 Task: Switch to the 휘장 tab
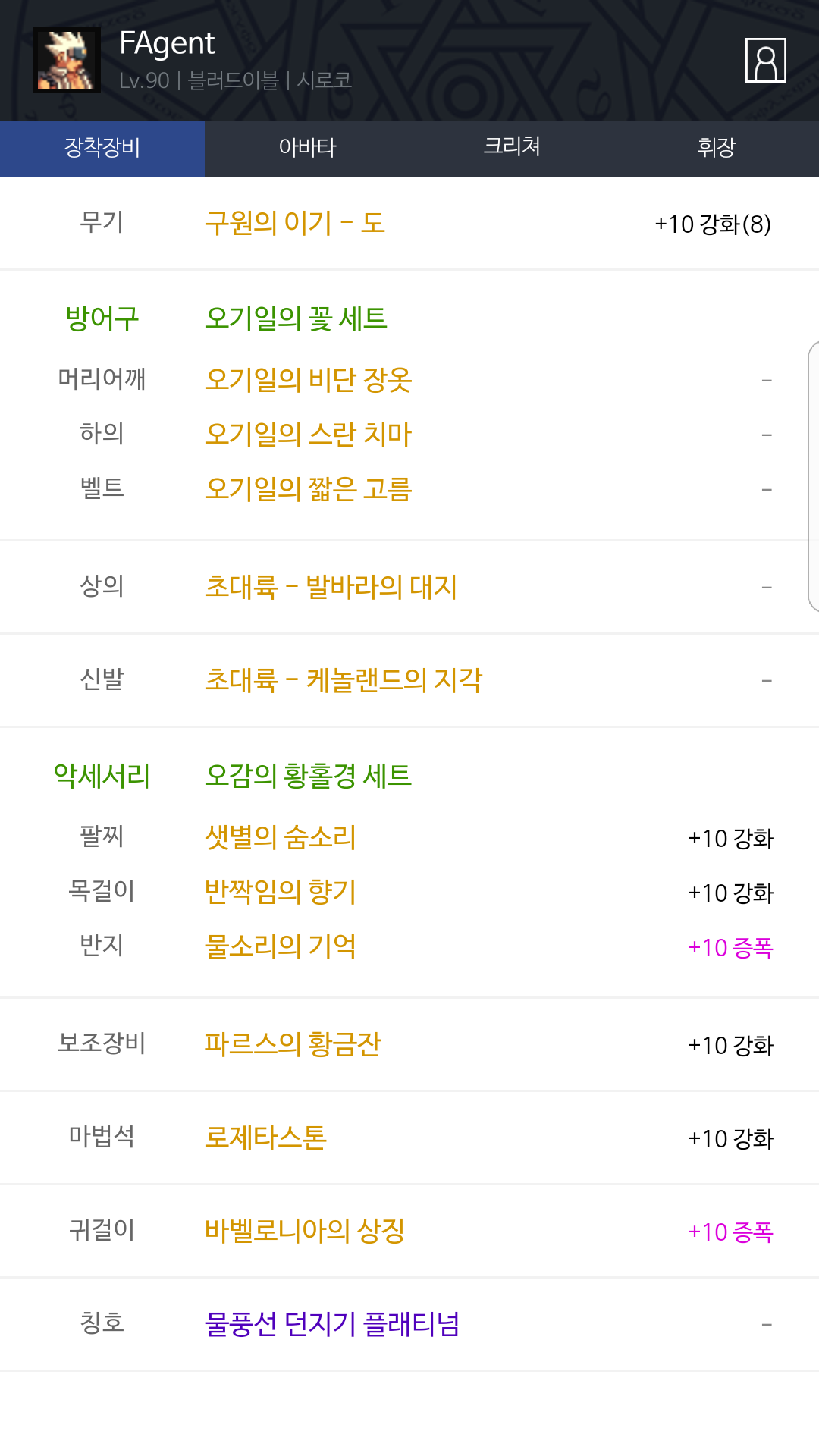click(717, 148)
